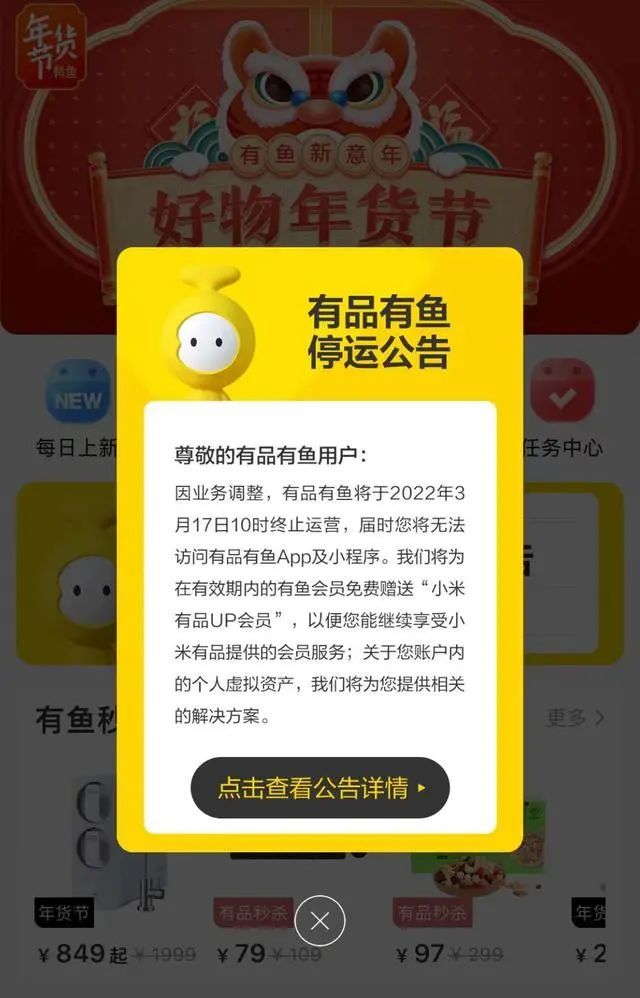The image size is (640, 998).
Task: Tap 点击查看公告详情 button
Action: point(320,788)
